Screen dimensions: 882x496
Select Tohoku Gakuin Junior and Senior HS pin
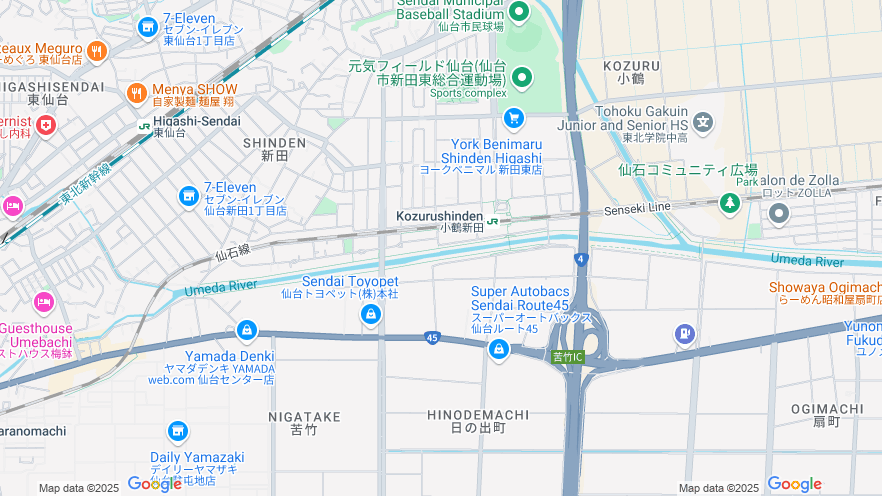coord(705,124)
